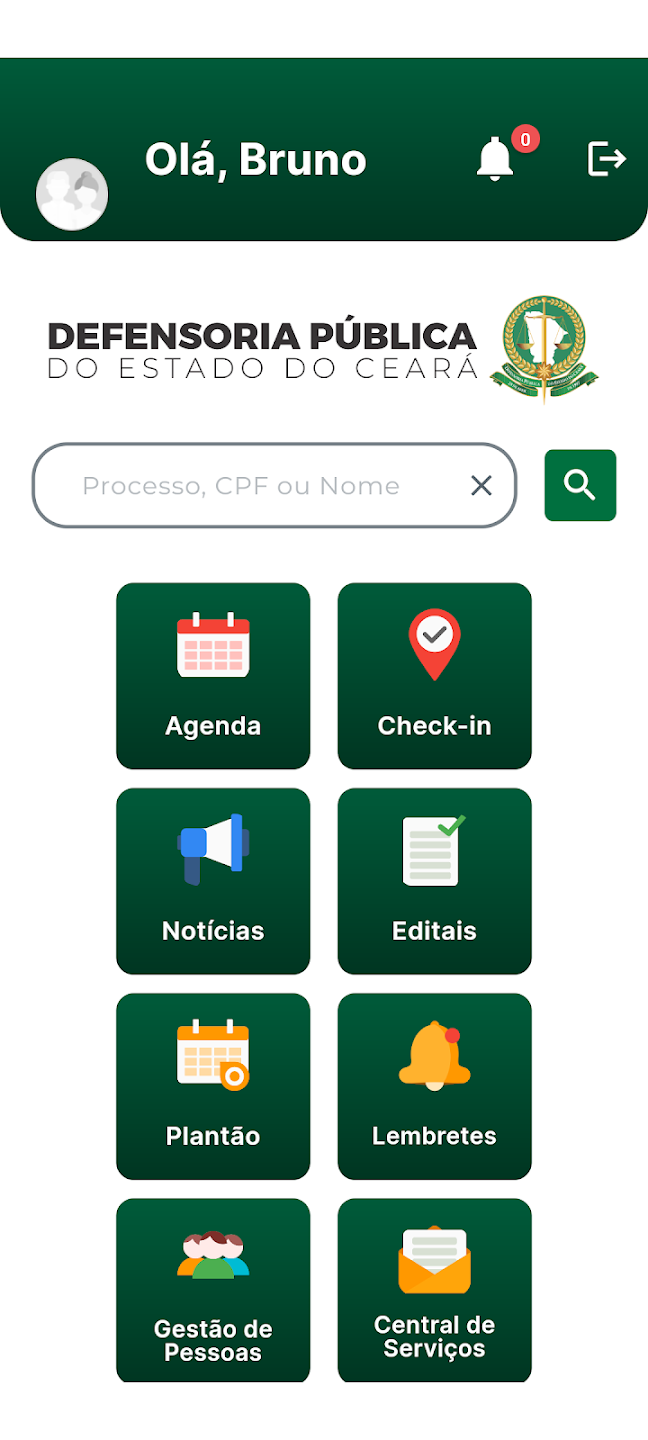
Task: Open the Check-in tile
Action: tap(434, 676)
